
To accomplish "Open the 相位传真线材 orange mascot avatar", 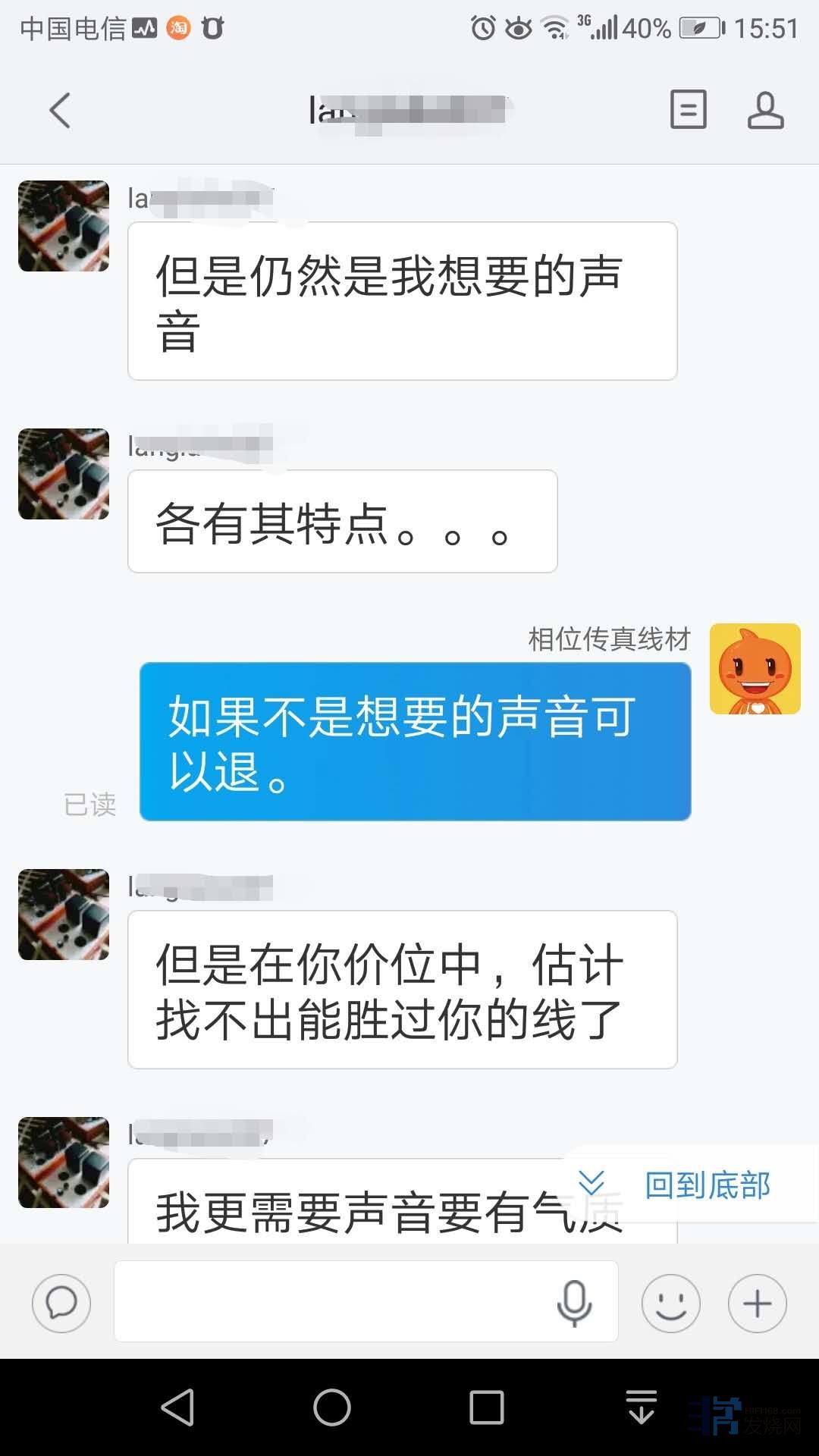I will coord(755,669).
